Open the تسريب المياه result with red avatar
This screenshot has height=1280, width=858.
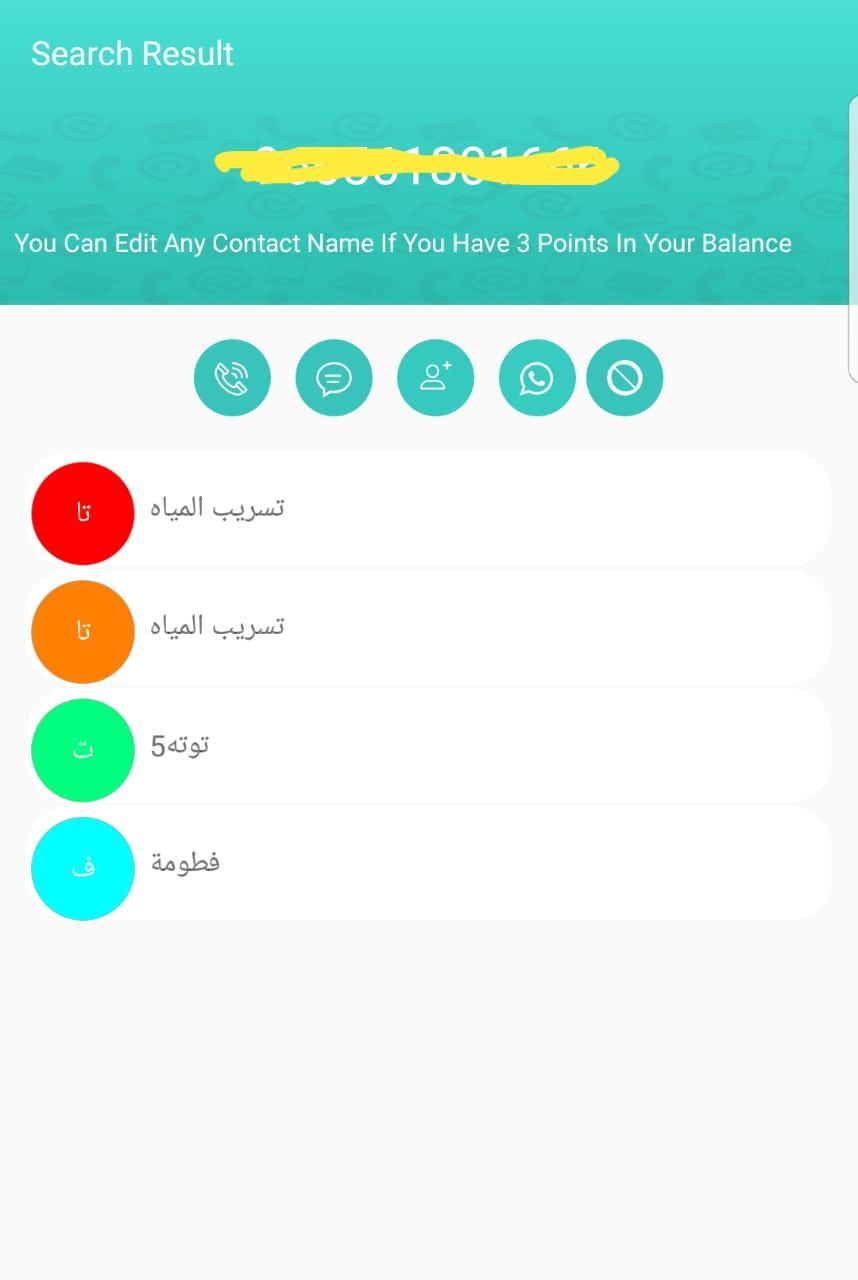[430, 509]
